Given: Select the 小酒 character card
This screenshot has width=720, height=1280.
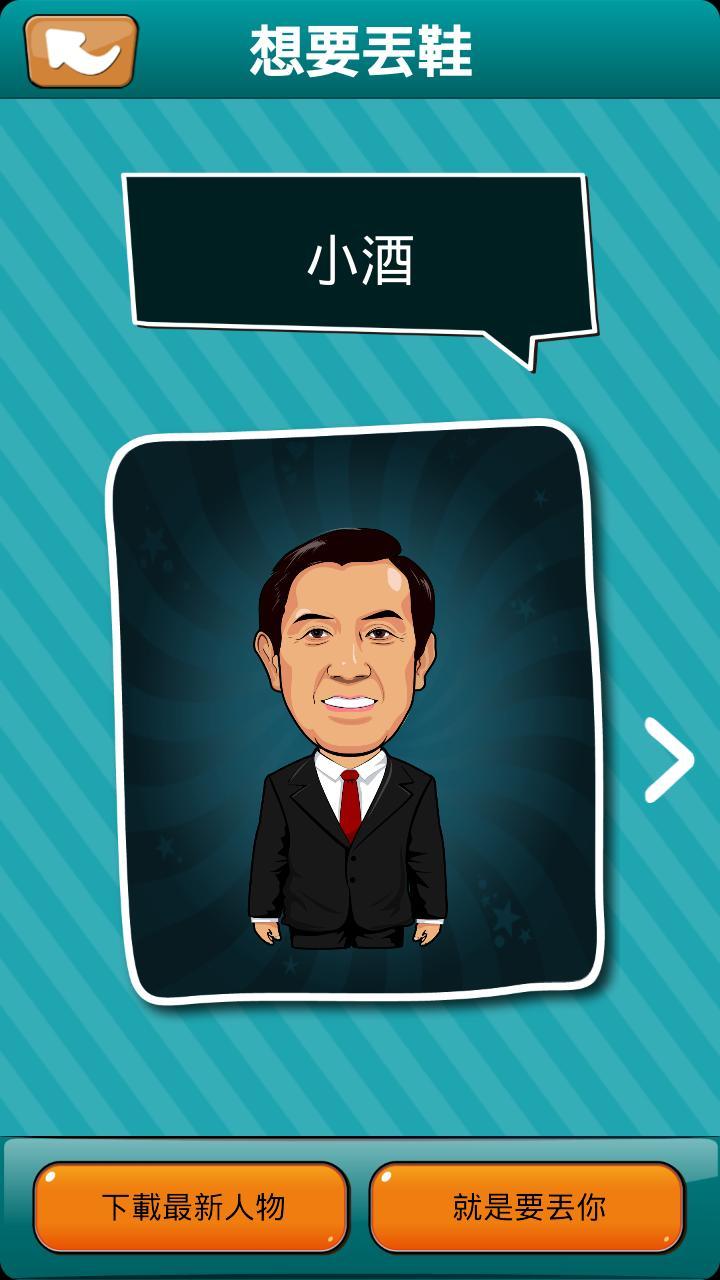Looking at the screenshot, I should coord(355,712).
